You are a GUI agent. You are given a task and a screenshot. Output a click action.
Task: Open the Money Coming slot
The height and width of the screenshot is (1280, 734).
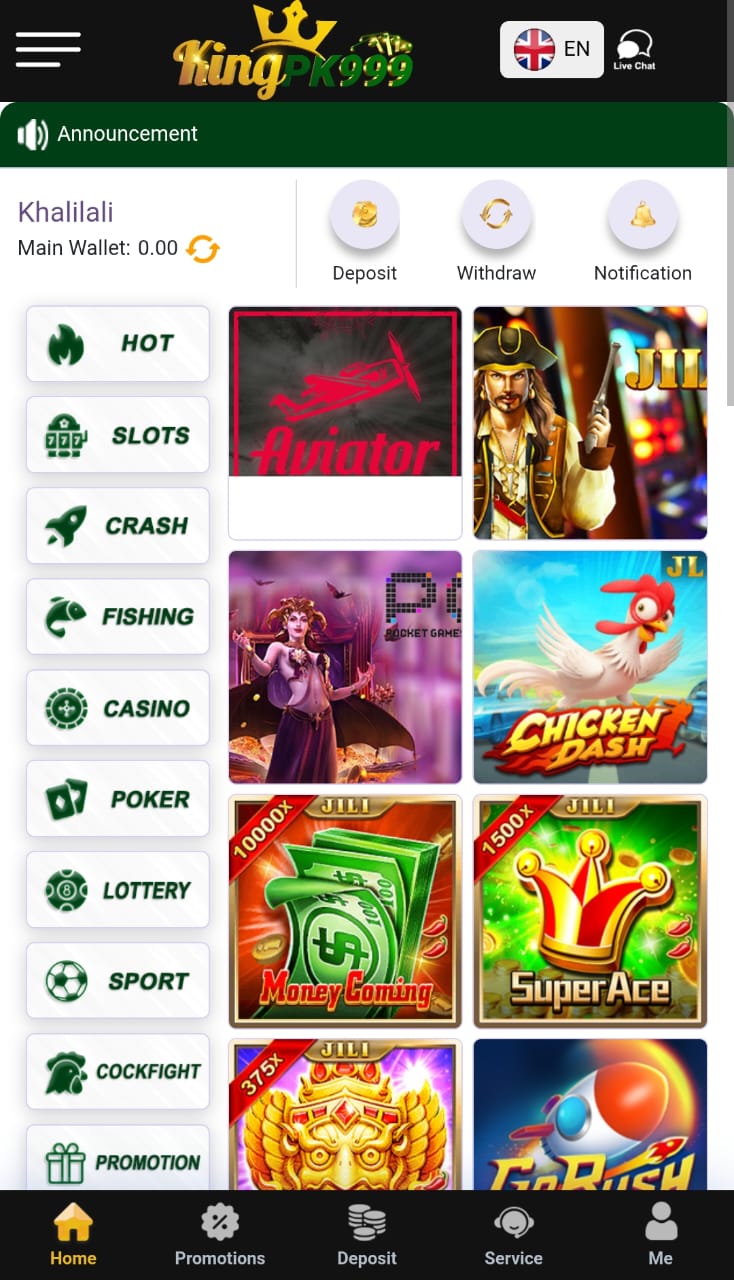[345, 911]
